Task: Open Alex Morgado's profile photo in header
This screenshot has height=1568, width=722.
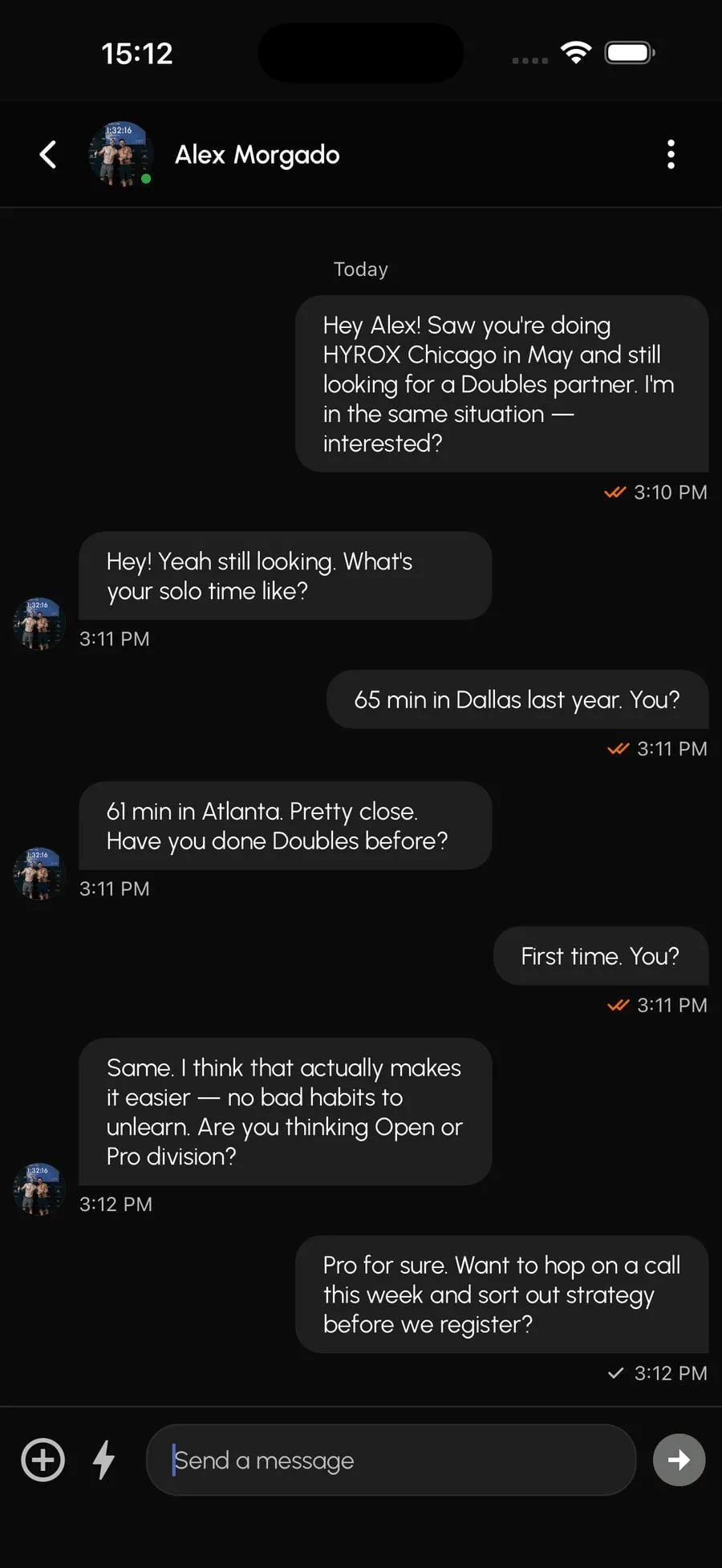Action: [x=121, y=154]
